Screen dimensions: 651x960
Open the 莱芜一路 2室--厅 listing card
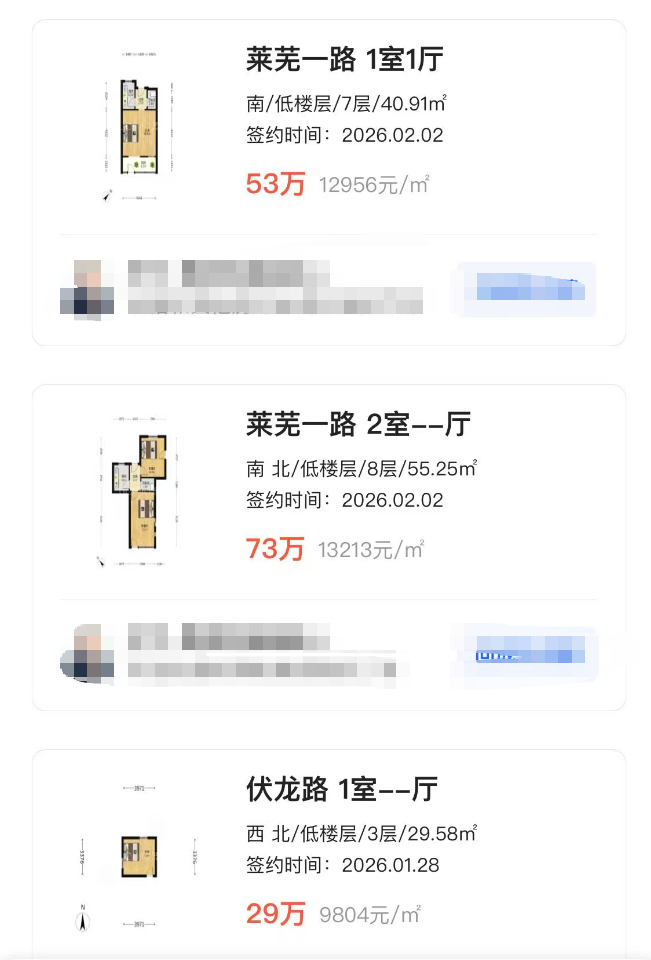click(358, 425)
